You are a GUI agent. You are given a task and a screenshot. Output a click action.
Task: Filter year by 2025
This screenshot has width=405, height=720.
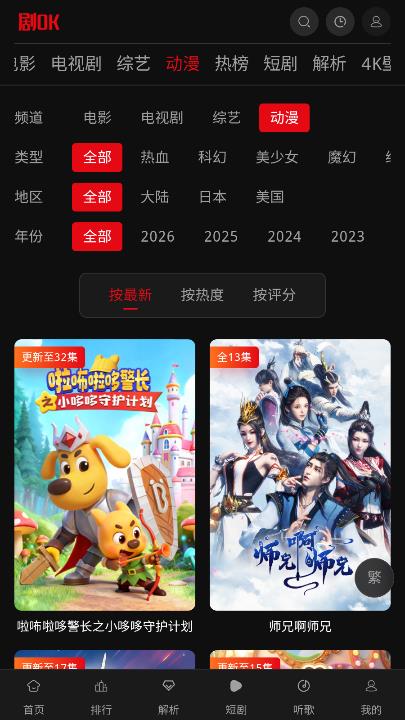tap(221, 236)
